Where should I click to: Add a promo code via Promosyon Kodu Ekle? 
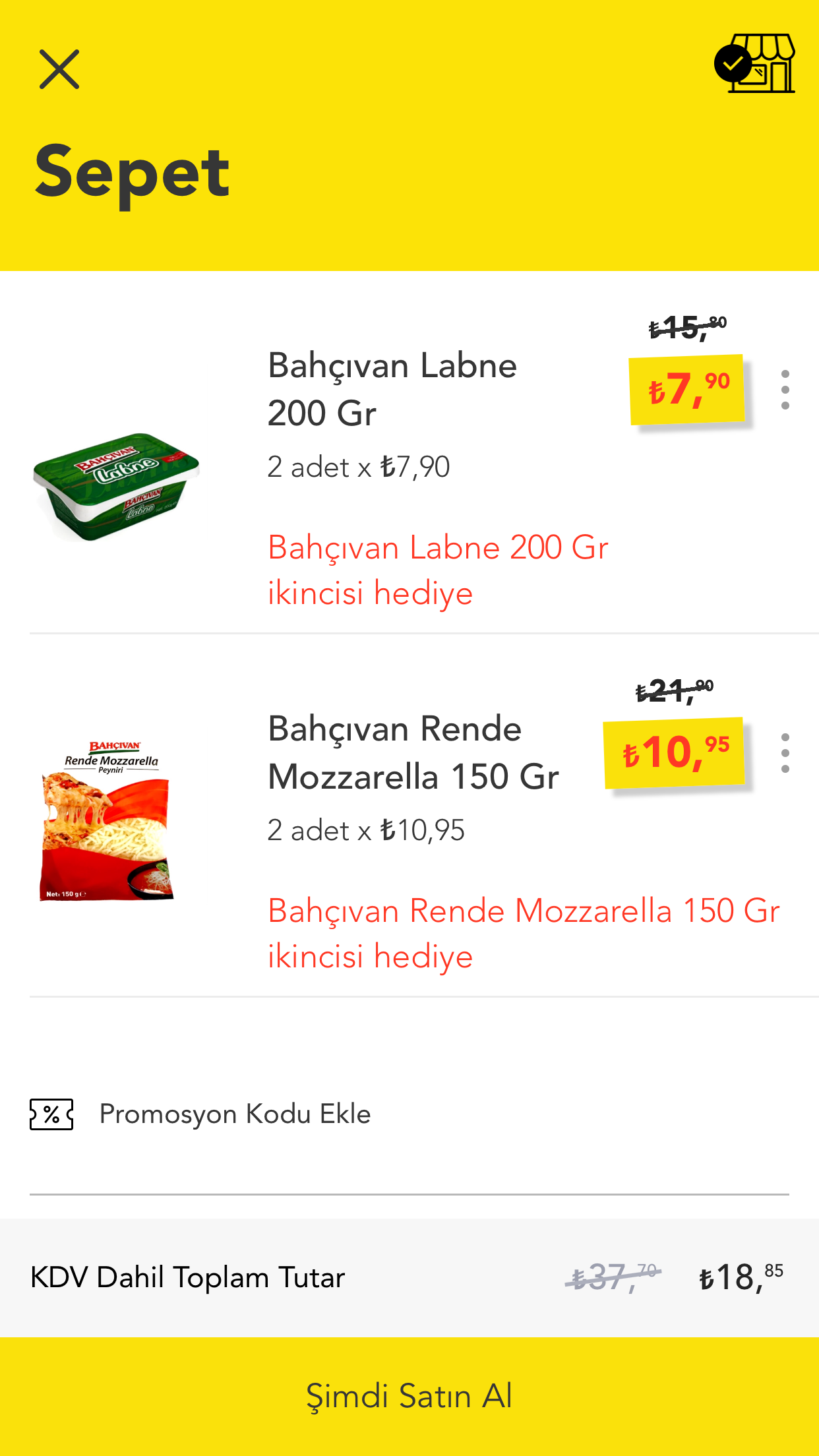pyautogui.click(x=200, y=1114)
